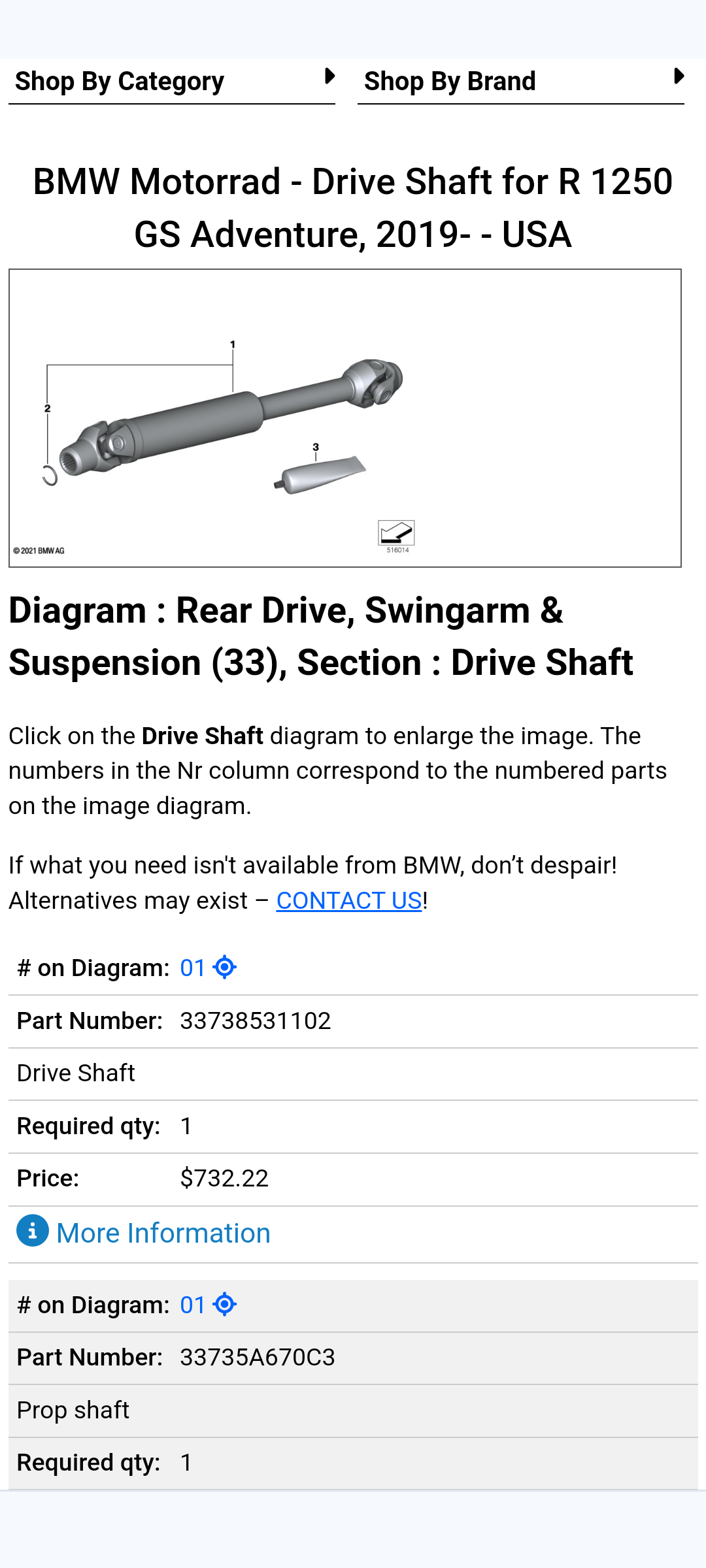Viewport: 706px width, 1568px height.
Task: Locate diagram number 01 for part 33738531102
Action: pyautogui.click(x=208, y=968)
